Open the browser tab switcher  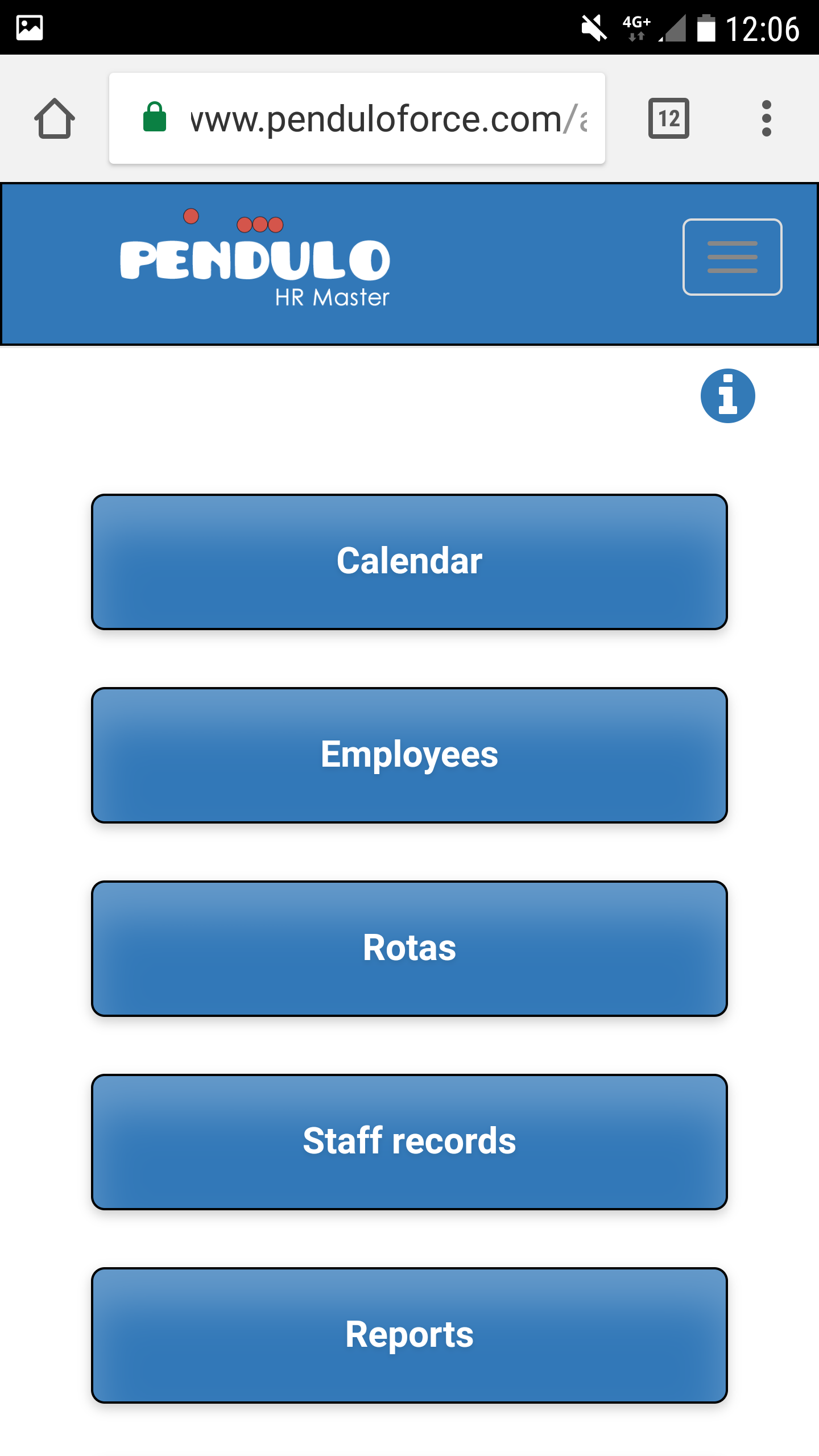pos(669,118)
